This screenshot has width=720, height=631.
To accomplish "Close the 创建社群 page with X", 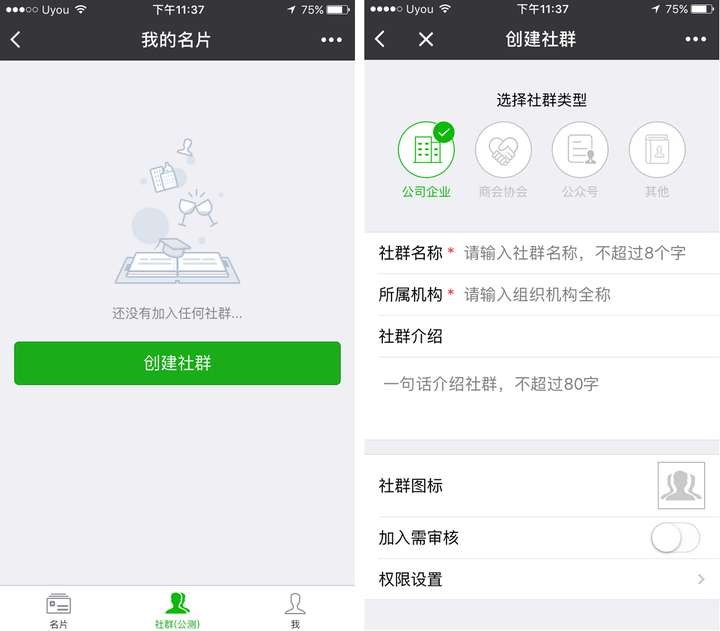I will pos(426,40).
